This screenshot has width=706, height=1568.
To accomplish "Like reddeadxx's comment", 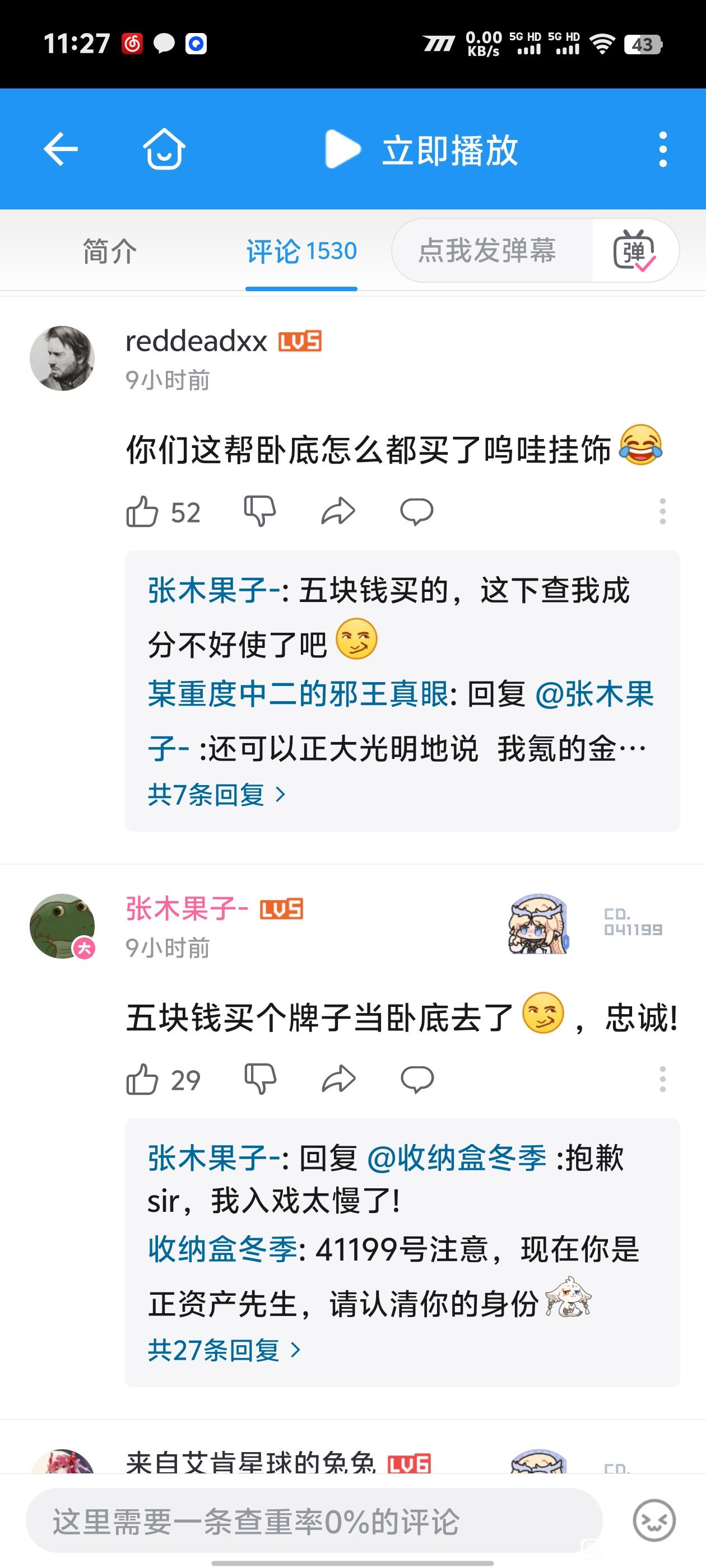I will click(142, 511).
